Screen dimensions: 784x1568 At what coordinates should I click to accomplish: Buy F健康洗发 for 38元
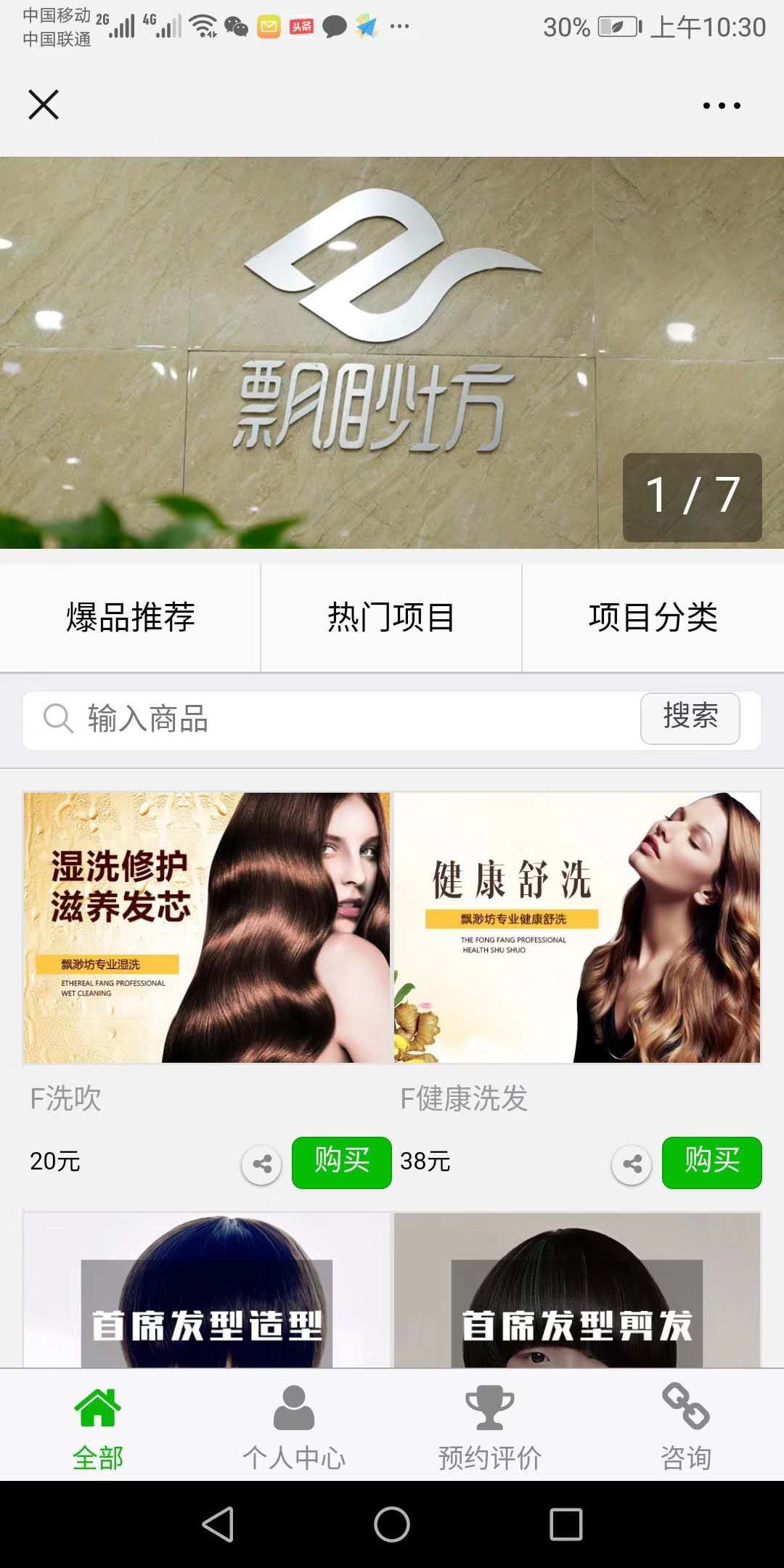pyautogui.click(x=711, y=1162)
